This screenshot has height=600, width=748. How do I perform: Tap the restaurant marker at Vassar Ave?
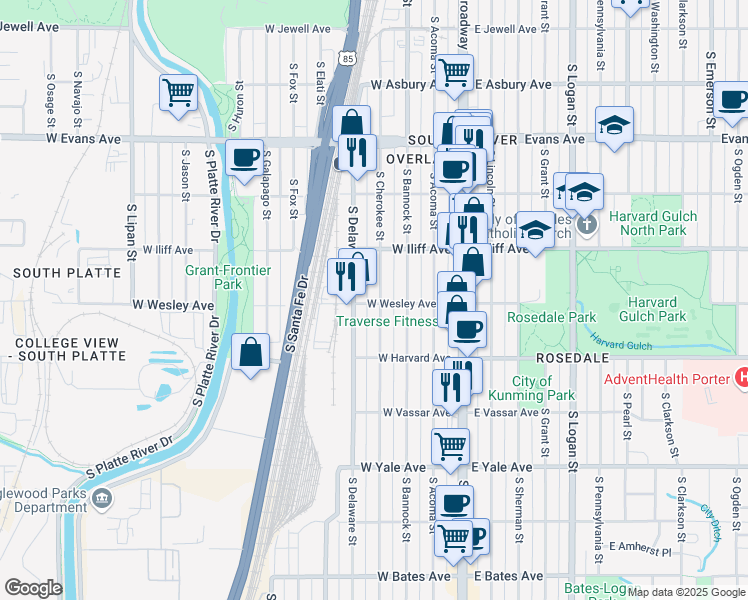[x=451, y=387]
